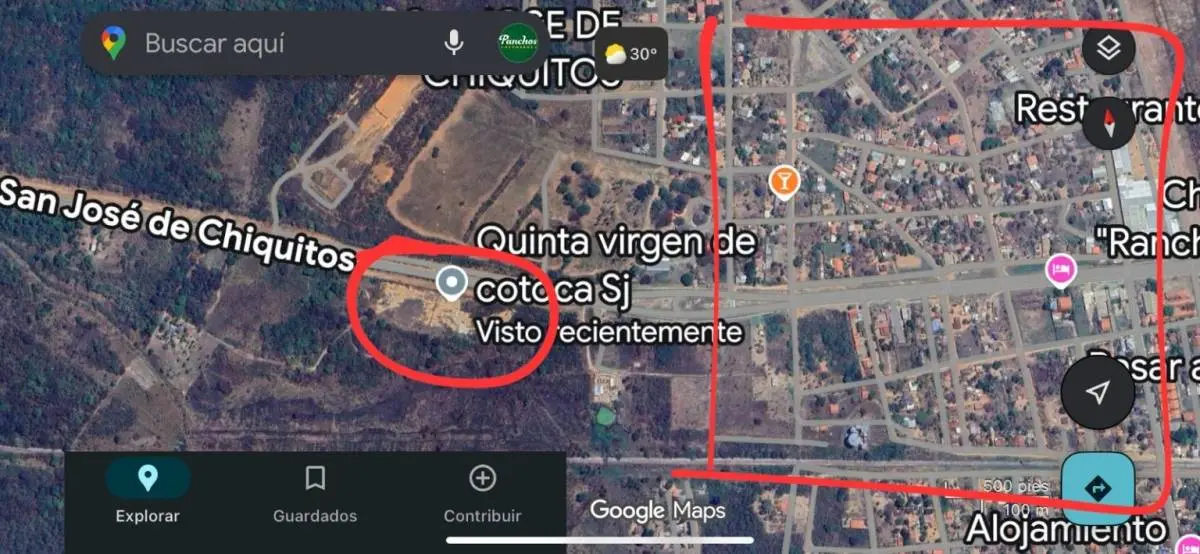Viewport: 1200px width, 554px height.
Task: Open the map layers selector
Action: (1108, 49)
